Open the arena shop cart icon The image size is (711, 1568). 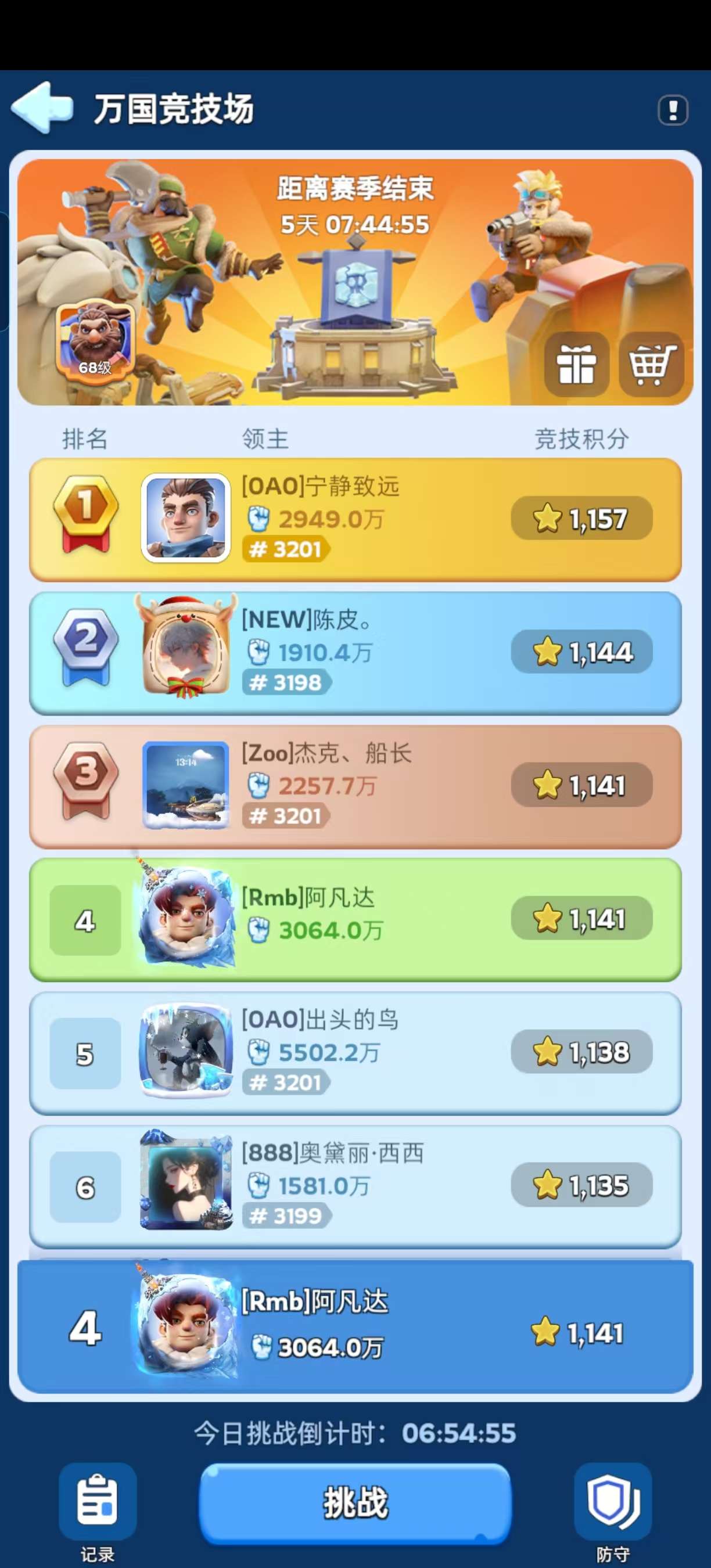point(651,364)
